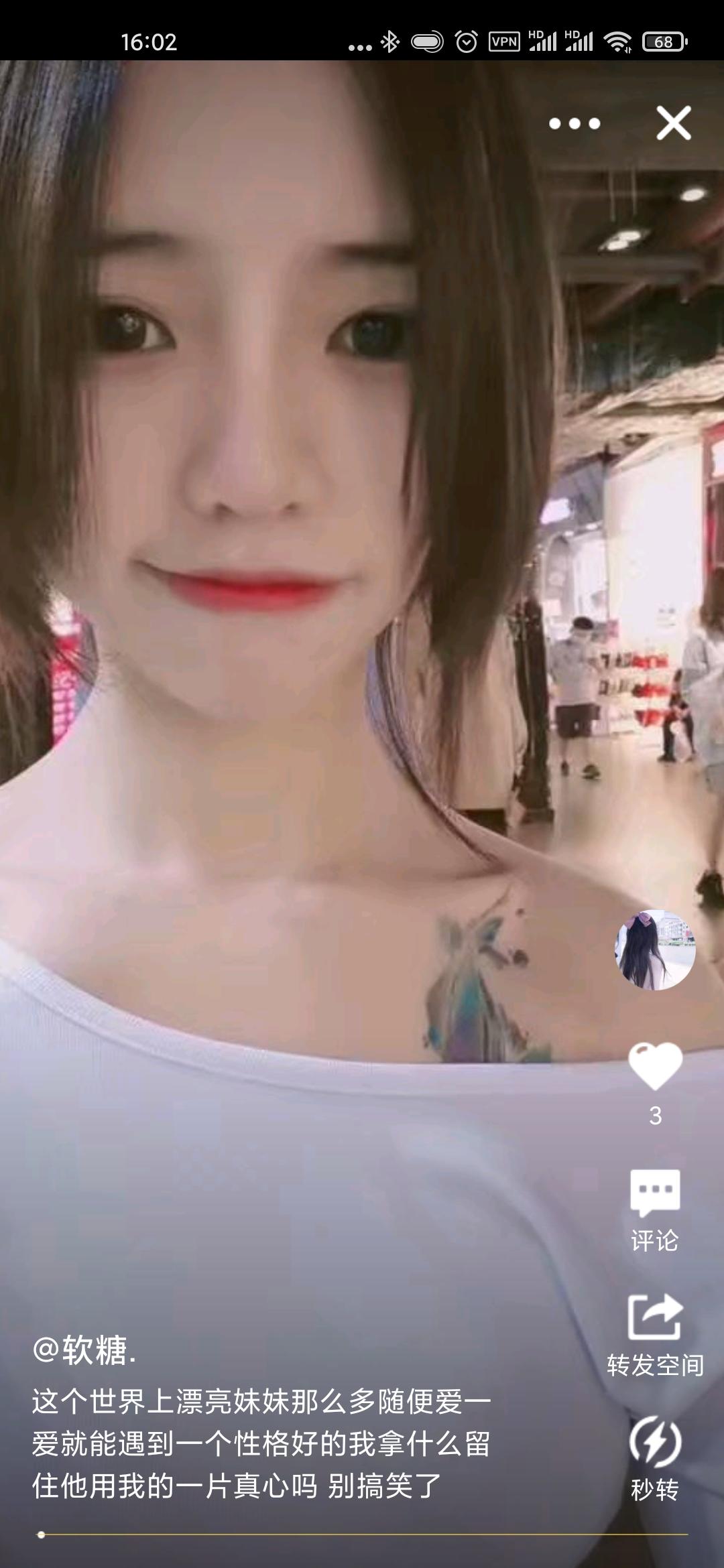The height and width of the screenshot is (1568, 724).
Task: Share via 转发空间
Action: coord(655,1335)
